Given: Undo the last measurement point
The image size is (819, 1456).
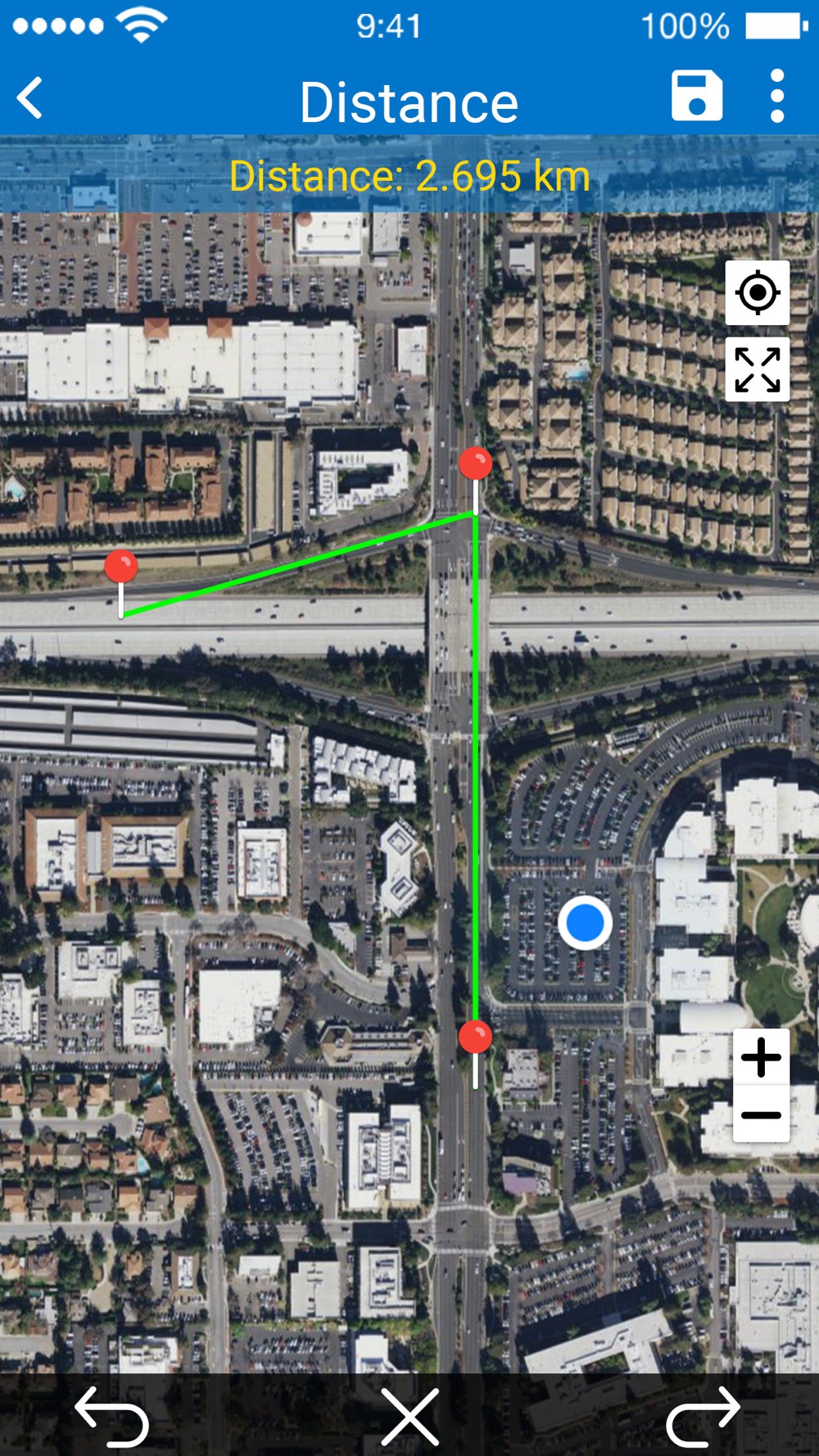Looking at the screenshot, I should (112, 1416).
